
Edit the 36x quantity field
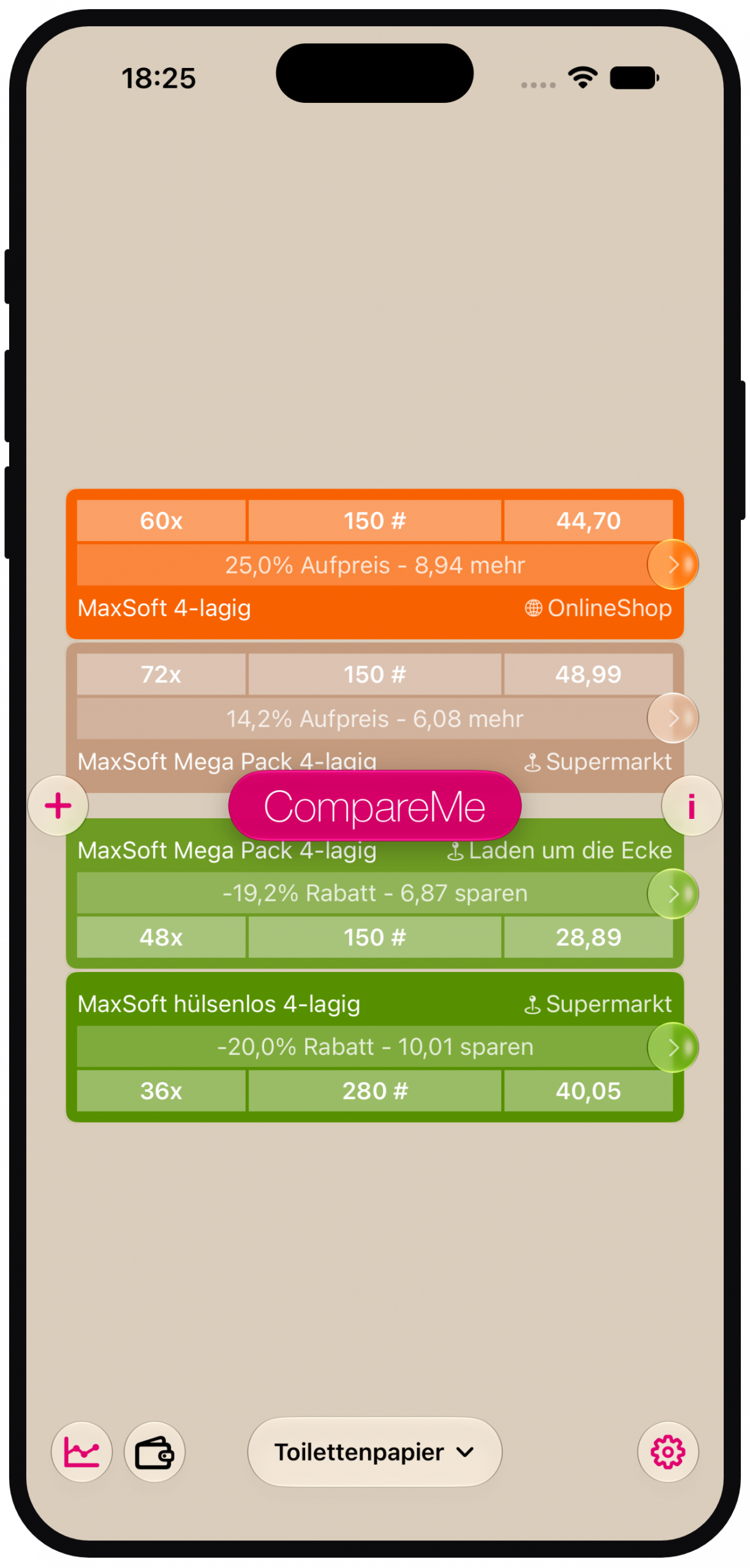[x=161, y=1091]
